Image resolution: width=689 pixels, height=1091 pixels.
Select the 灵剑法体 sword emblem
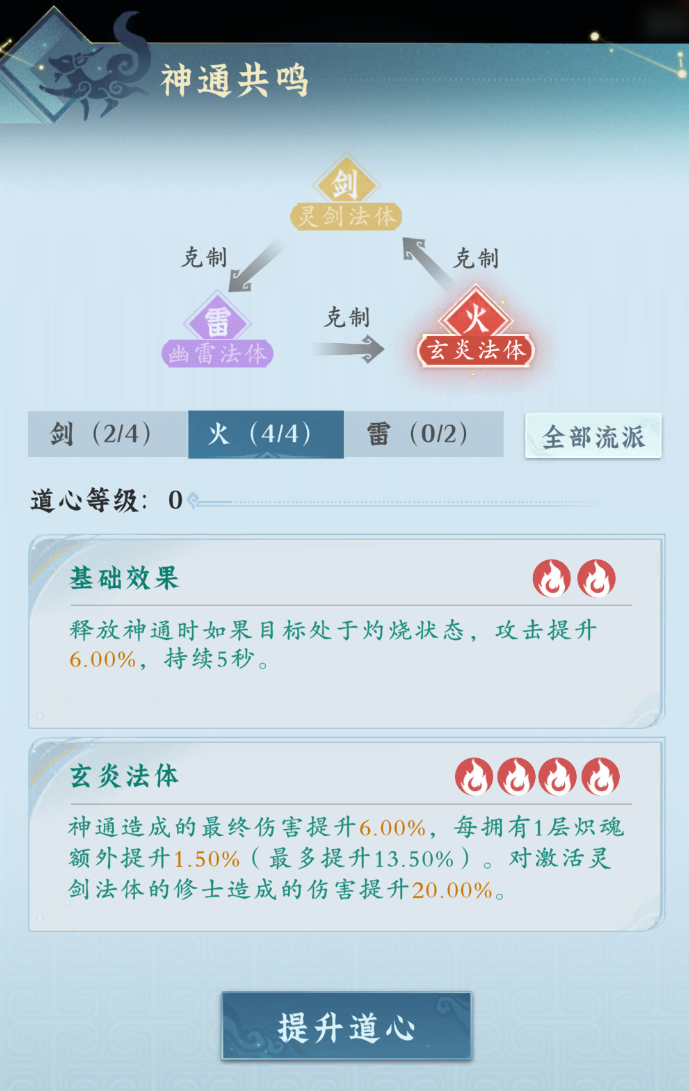[346, 197]
